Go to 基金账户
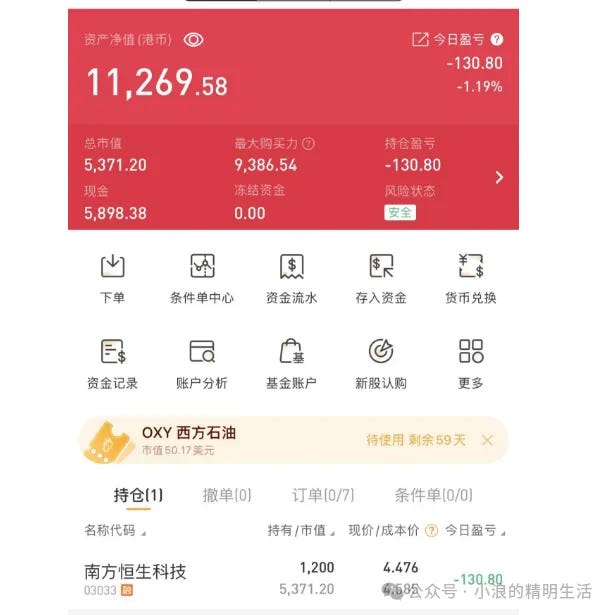This screenshot has width=611, height=615. 292,362
